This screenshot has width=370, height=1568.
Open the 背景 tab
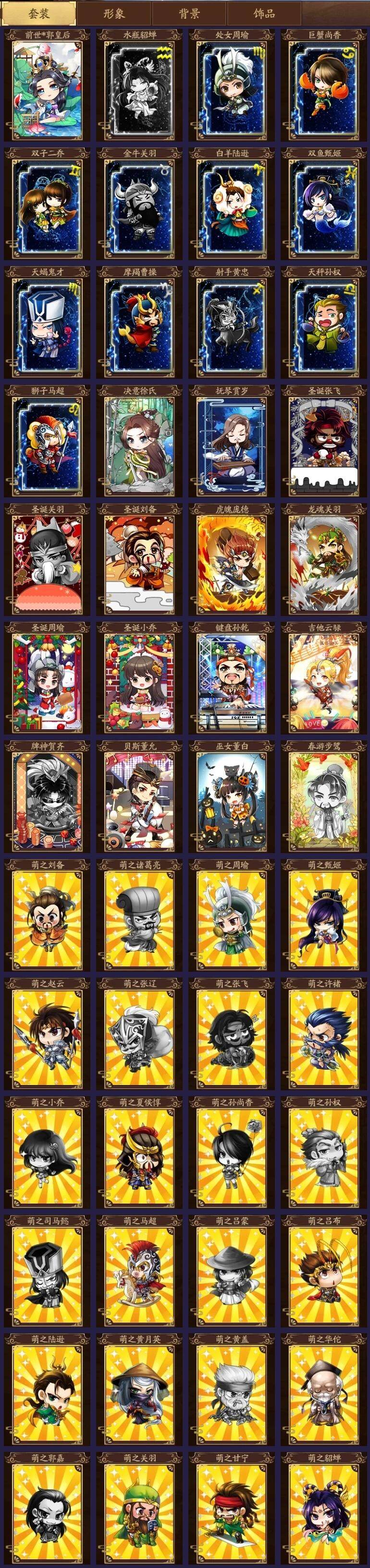tap(189, 13)
